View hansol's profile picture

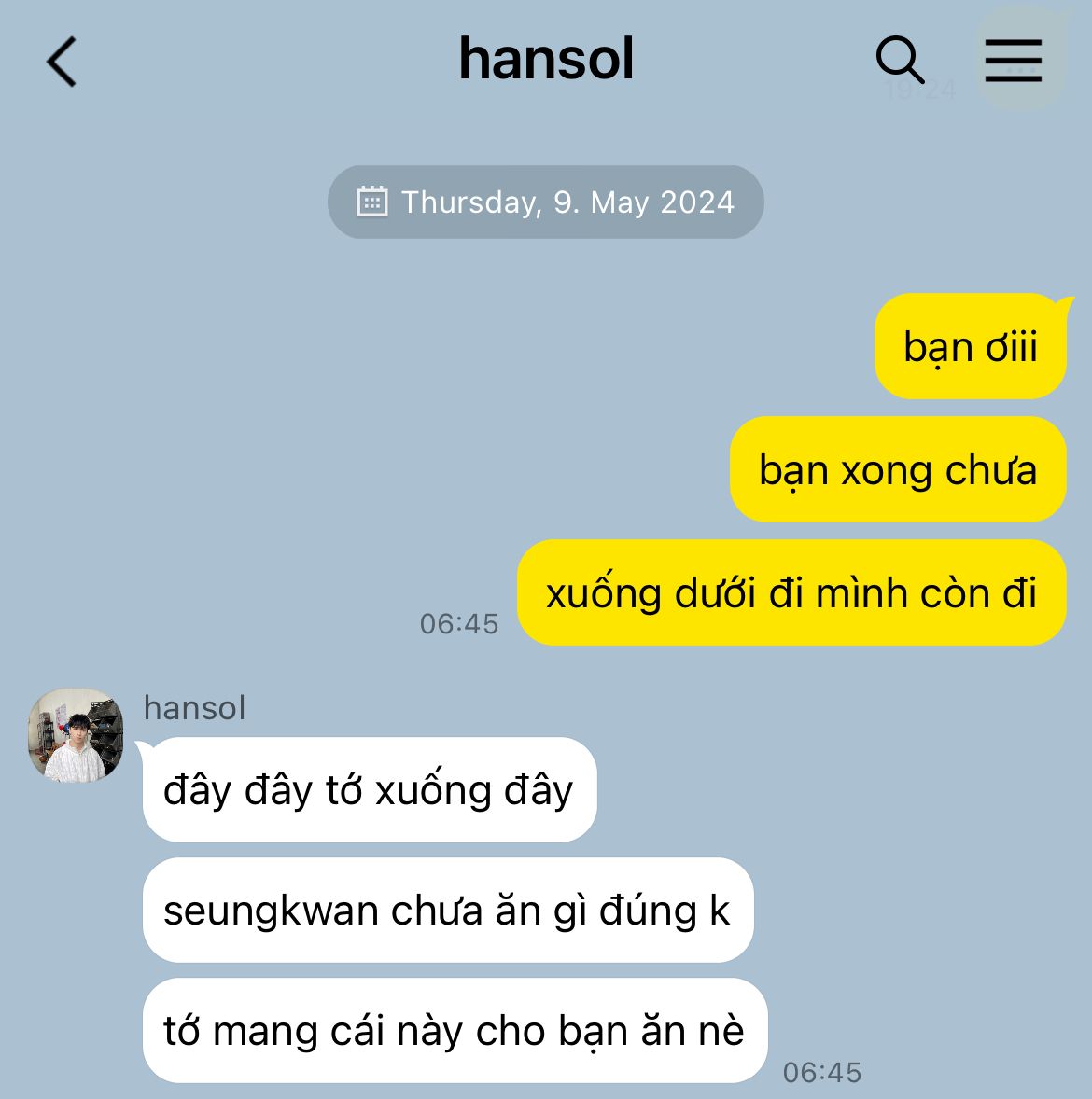(x=77, y=735)
